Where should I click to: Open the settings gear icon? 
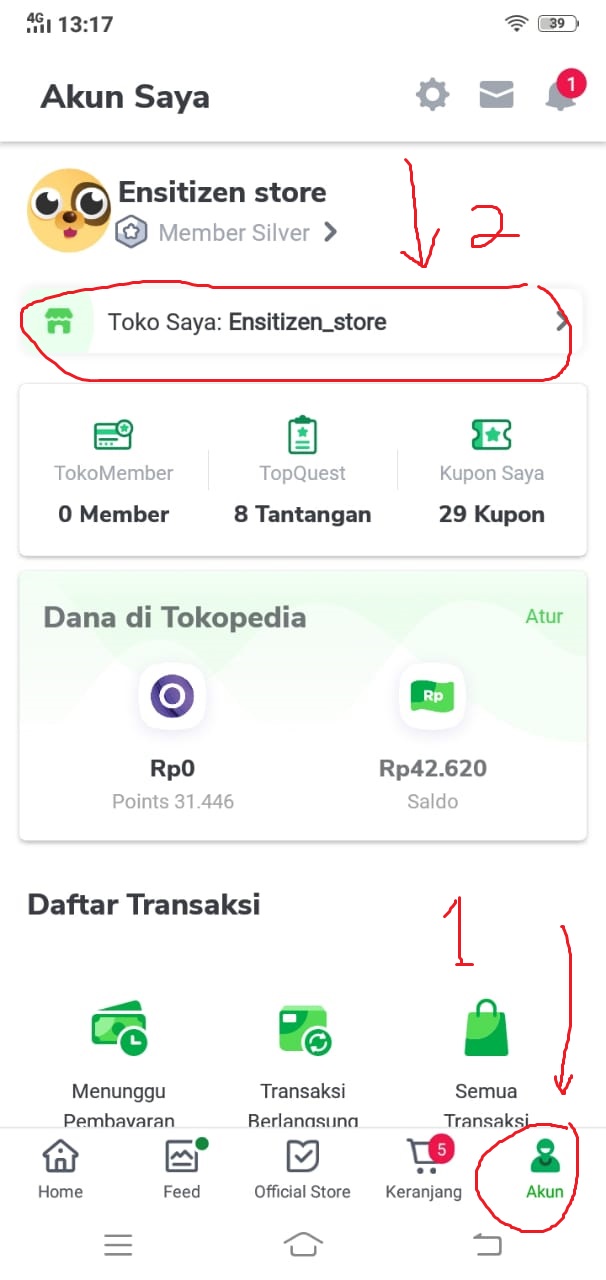click(x=432, y=96)
